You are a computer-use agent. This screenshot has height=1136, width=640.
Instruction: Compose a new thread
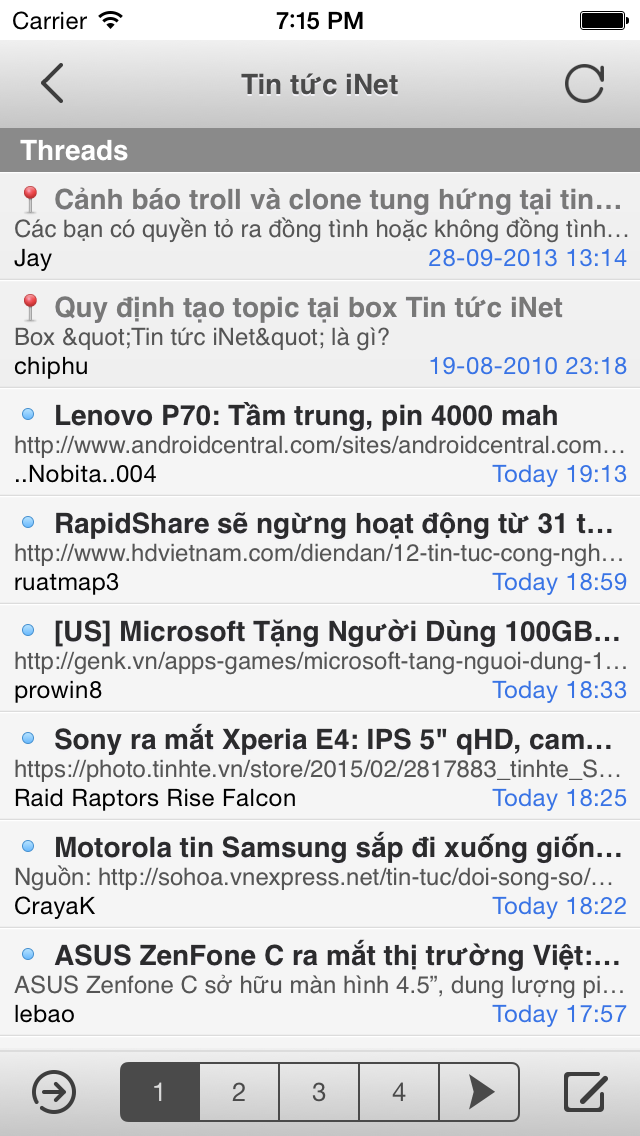[584, 1092]
